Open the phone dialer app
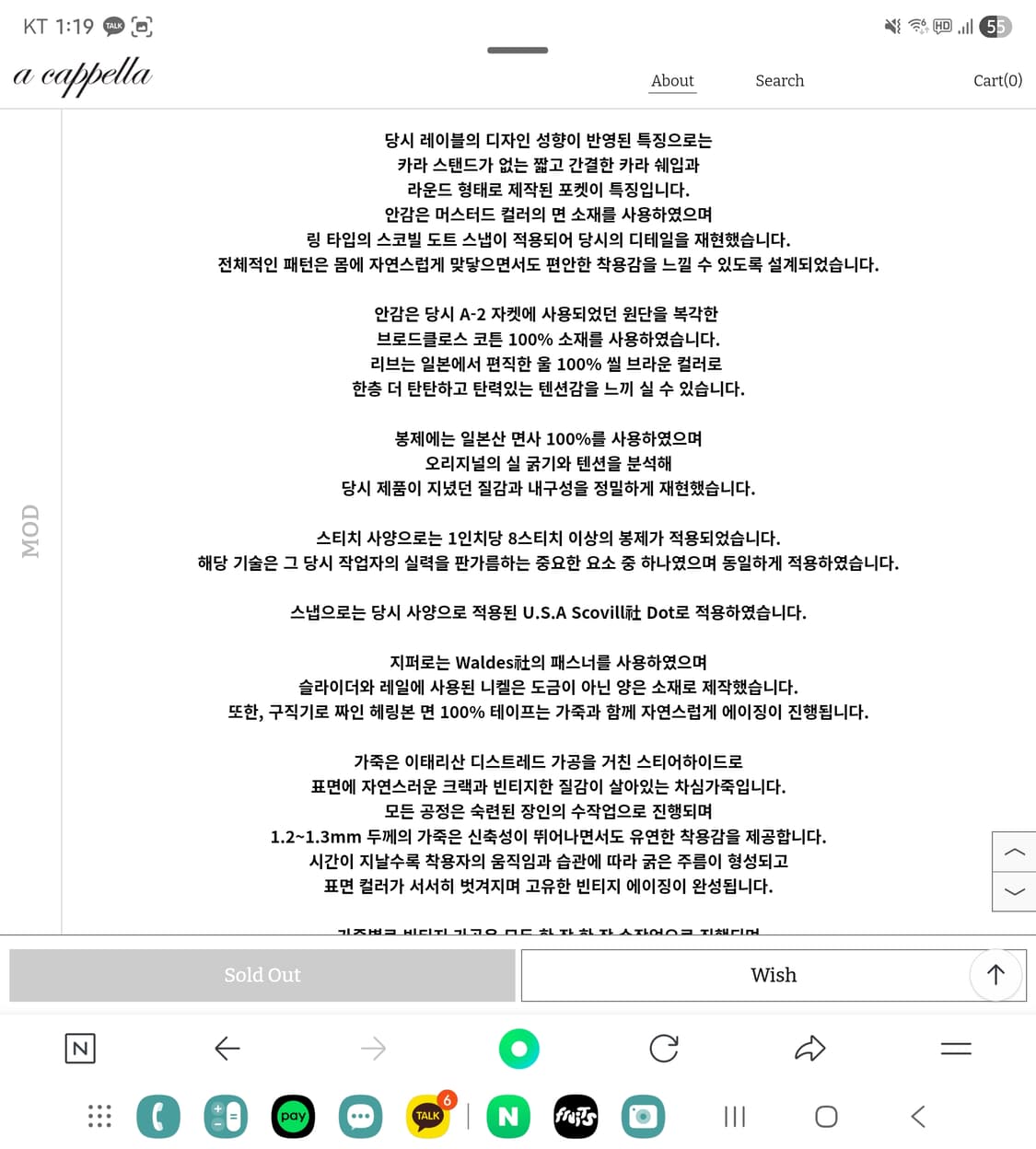 158,1117
